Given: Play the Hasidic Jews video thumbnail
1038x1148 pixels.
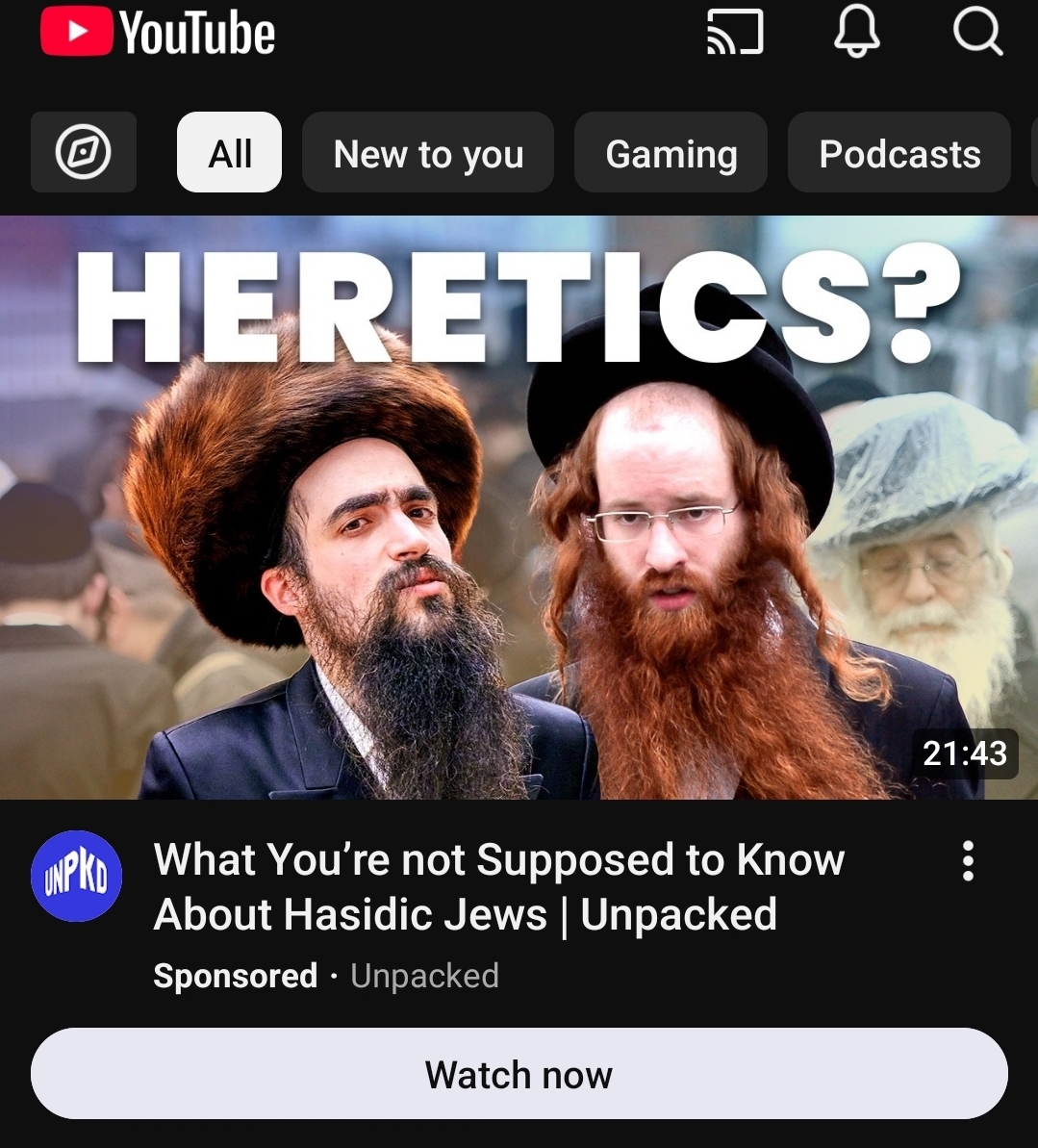Looking at the screenshot, I should click(519, 507).
